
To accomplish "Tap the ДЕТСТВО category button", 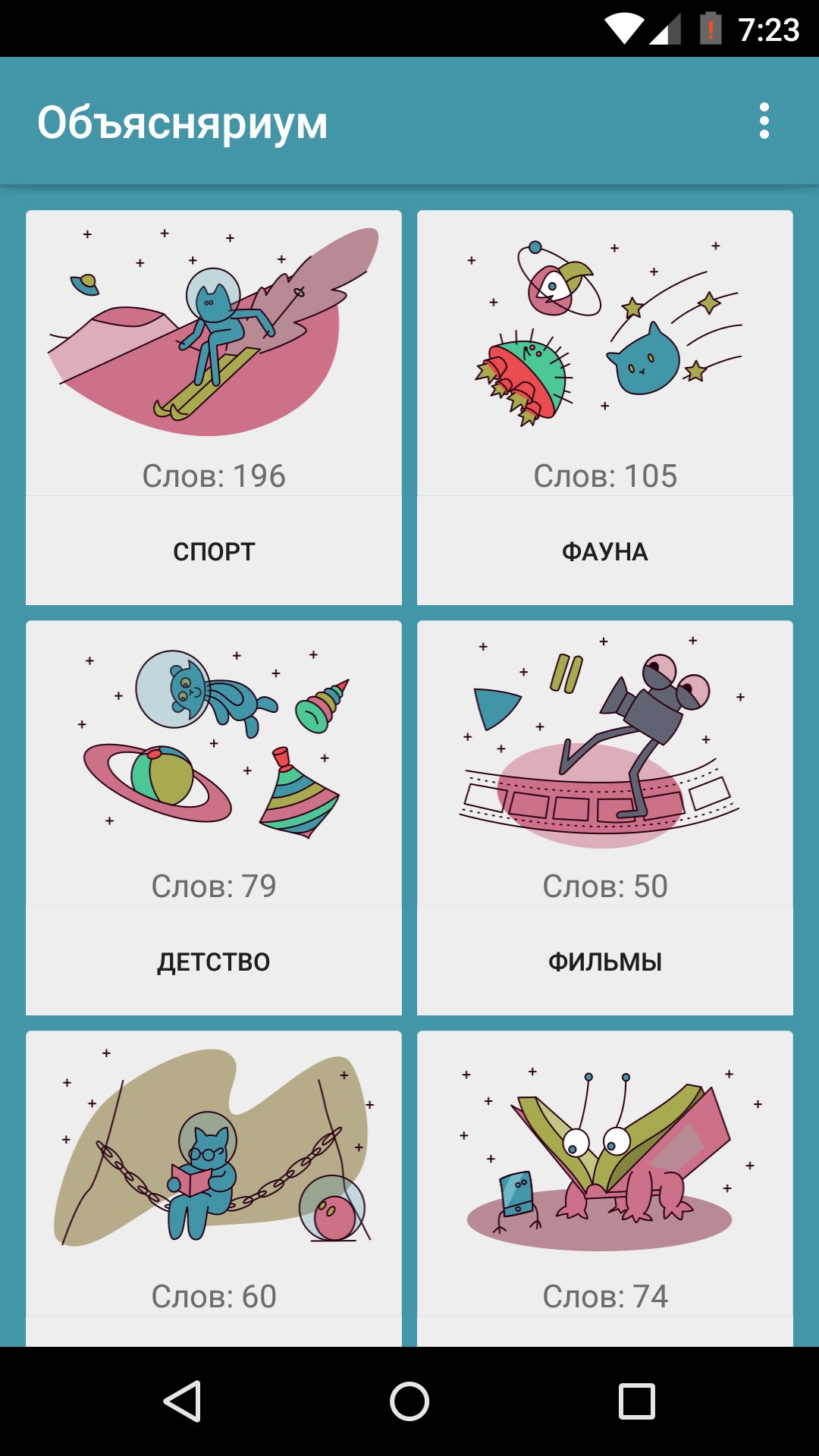I will (214, 962).
